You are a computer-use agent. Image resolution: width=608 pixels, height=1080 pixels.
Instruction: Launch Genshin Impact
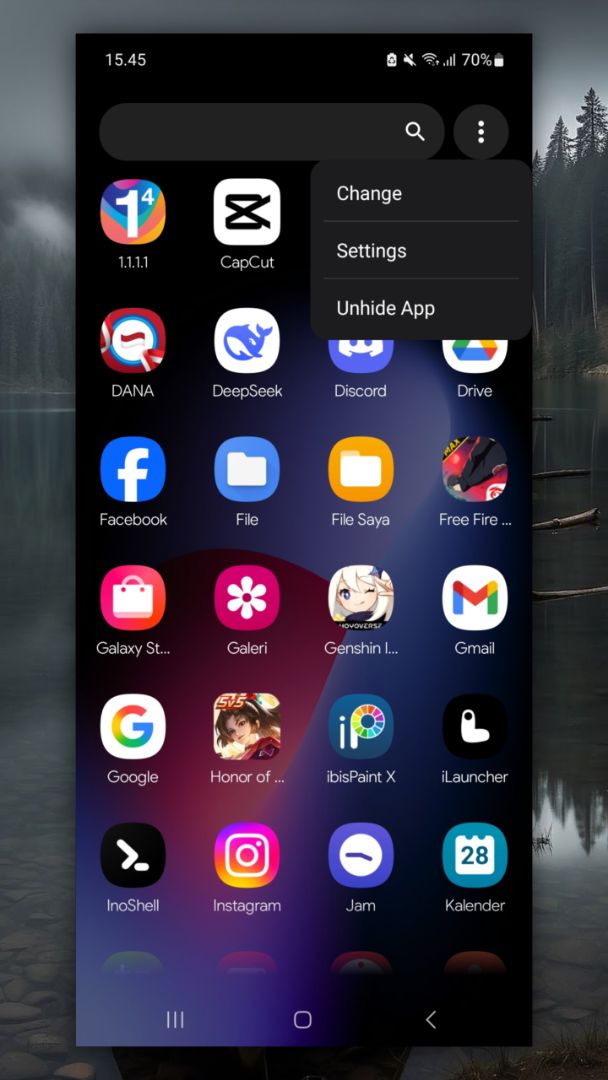point(360,599)
